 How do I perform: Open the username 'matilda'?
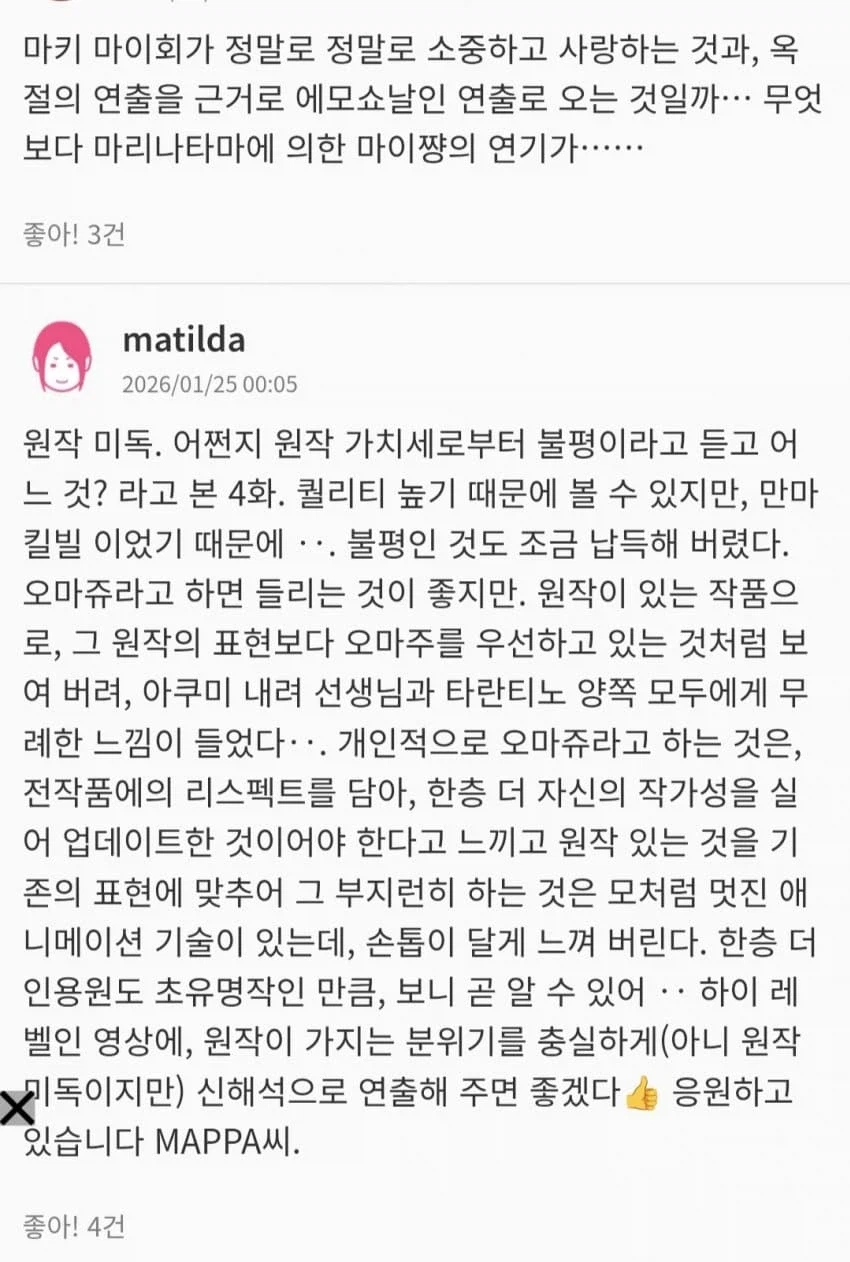[182, 341]
